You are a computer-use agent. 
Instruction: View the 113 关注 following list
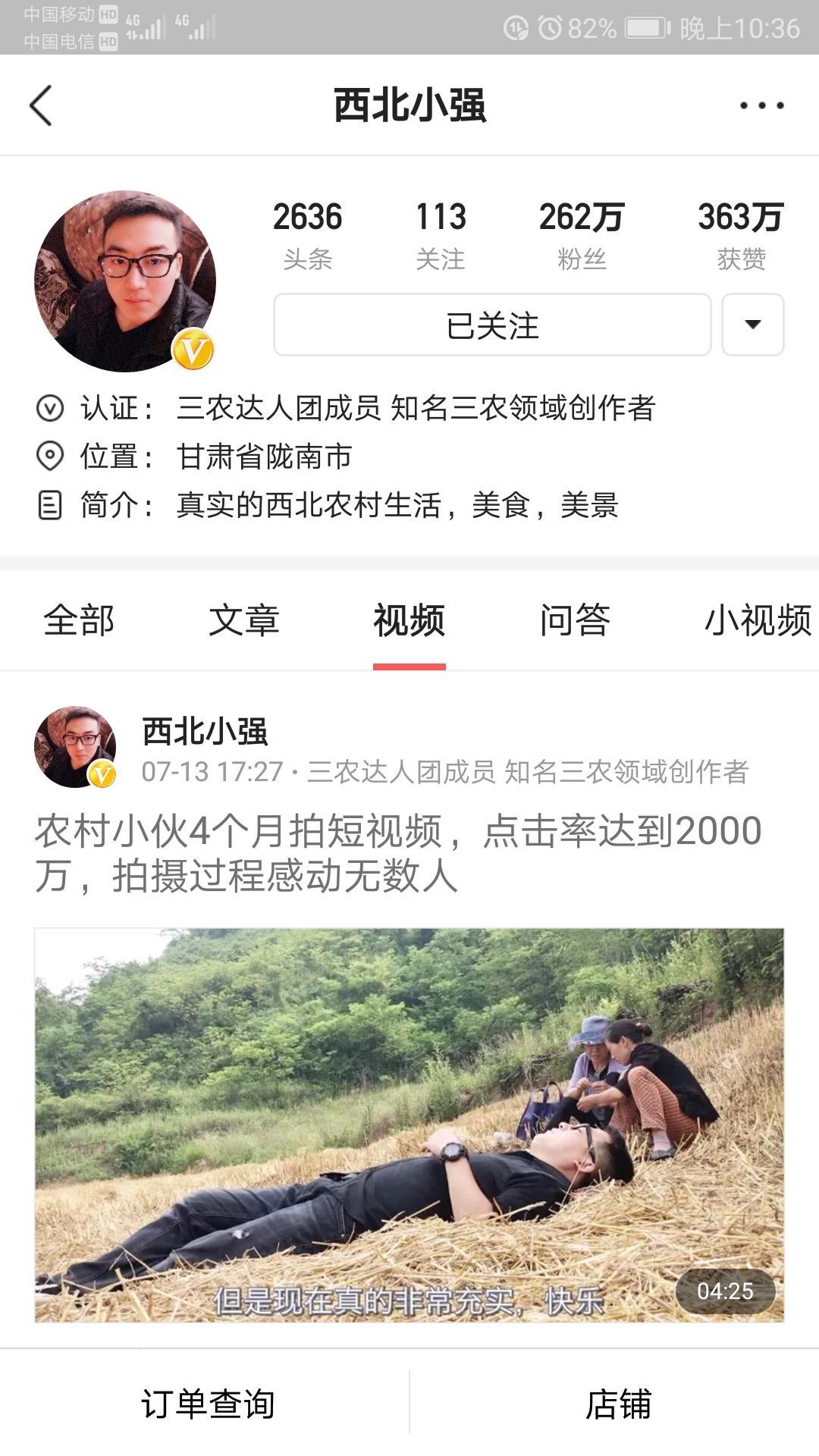tap(440, 235)
